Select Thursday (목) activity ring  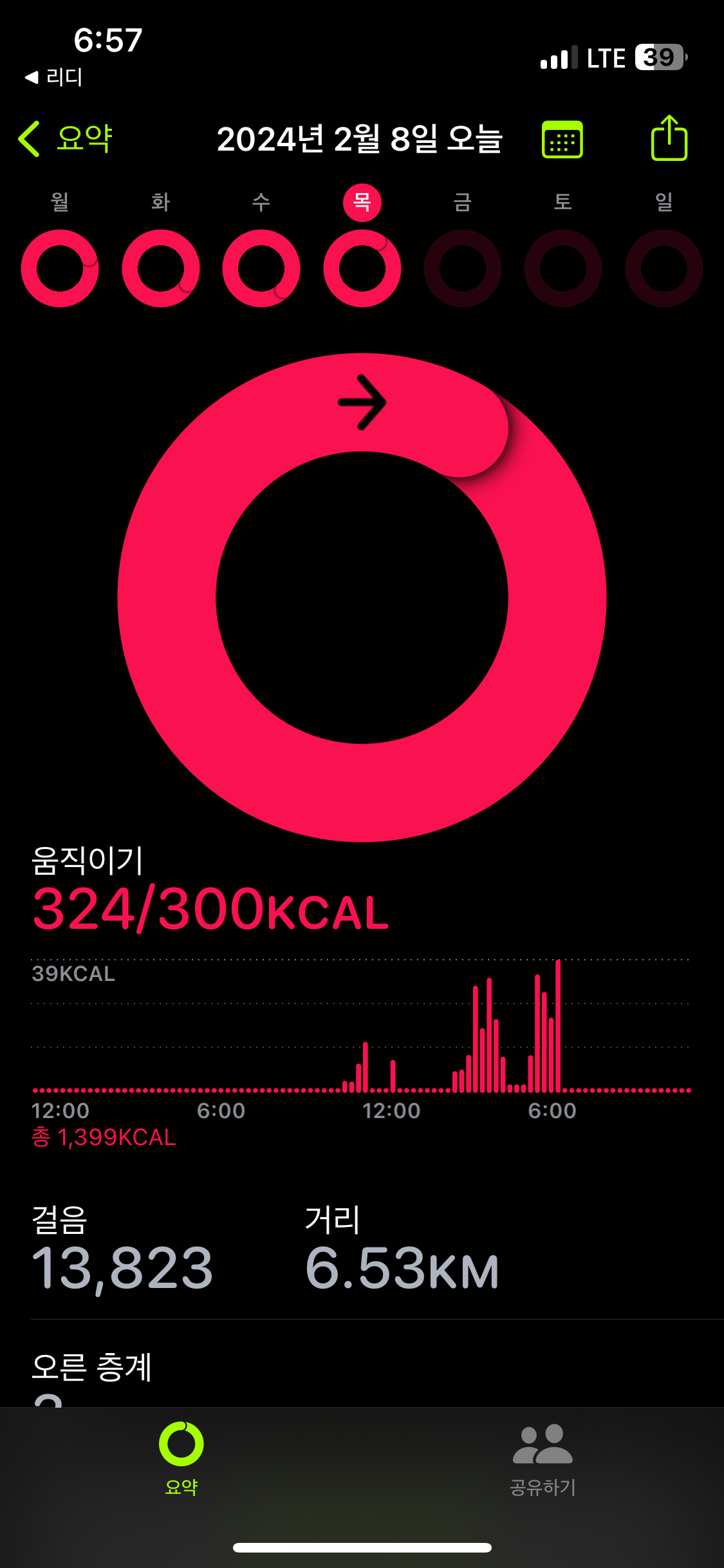362,268
